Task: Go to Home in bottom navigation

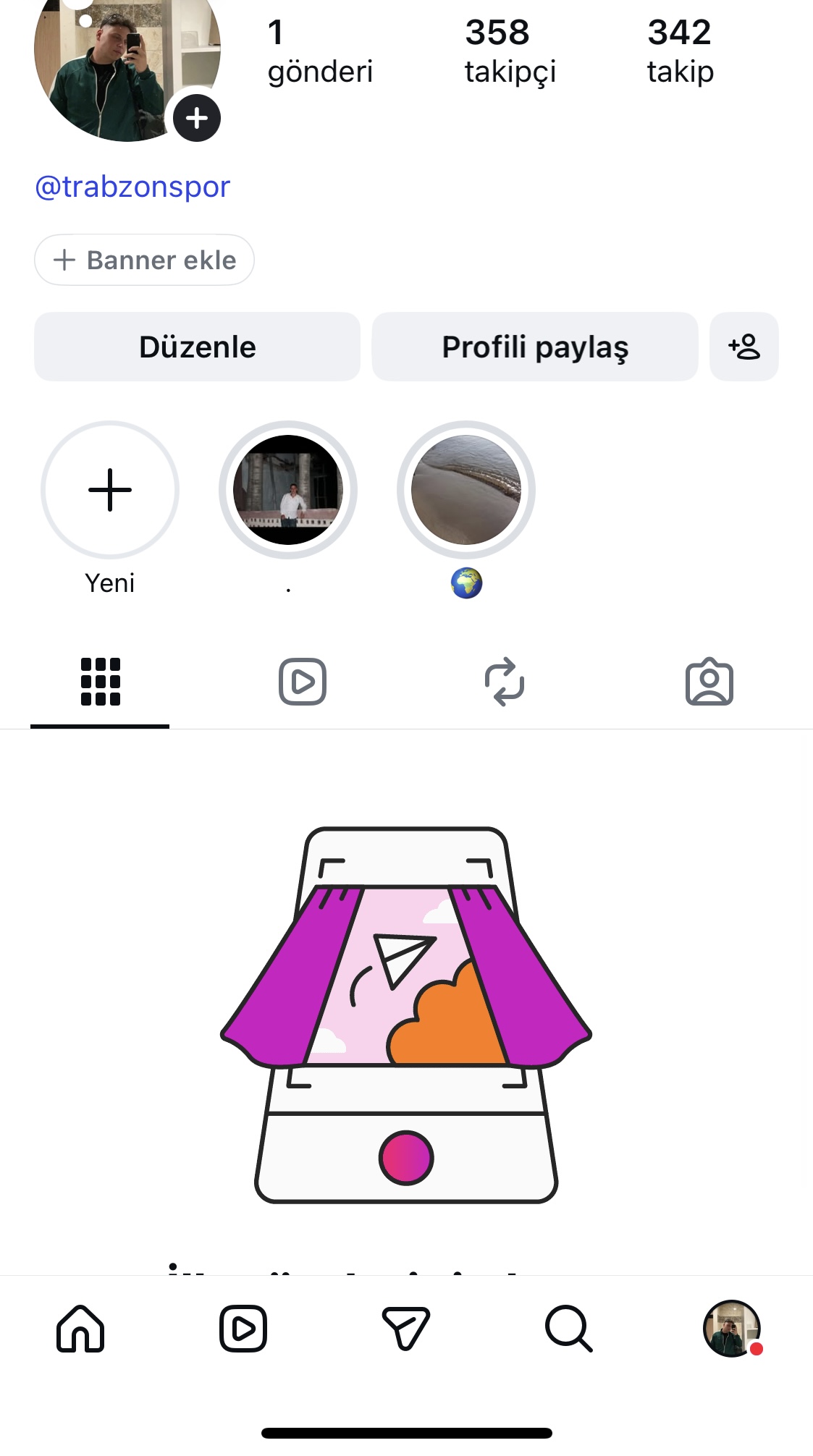Action: coord(80,1329)
